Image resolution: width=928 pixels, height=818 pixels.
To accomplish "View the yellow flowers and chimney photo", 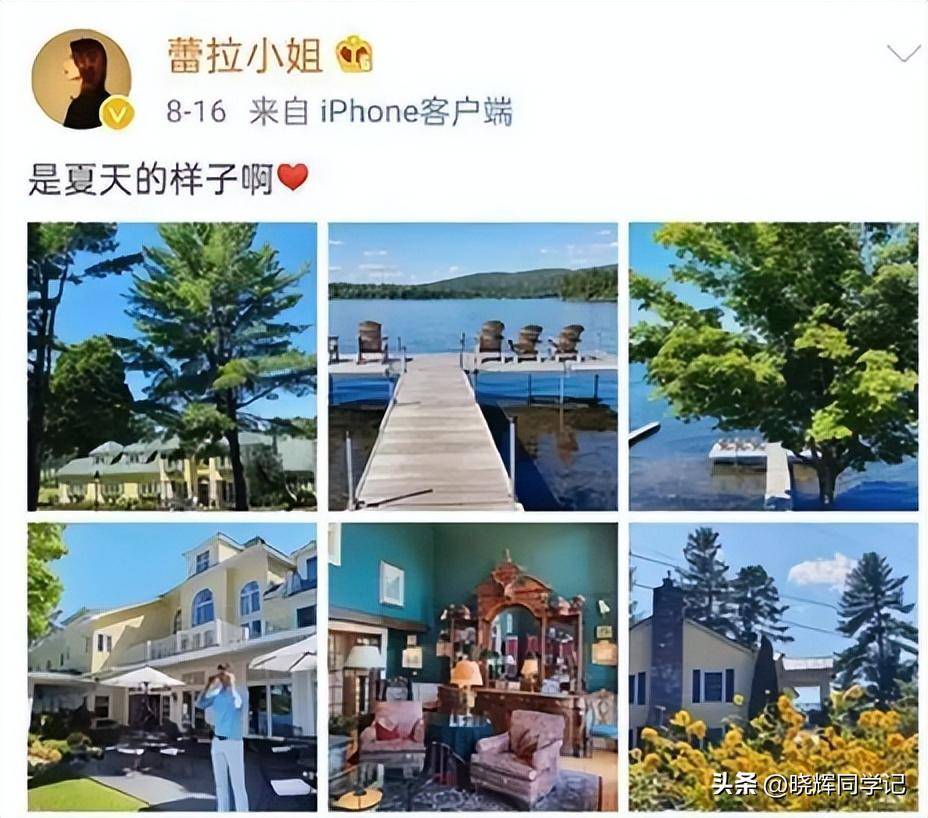I will (x=773, y=666).
